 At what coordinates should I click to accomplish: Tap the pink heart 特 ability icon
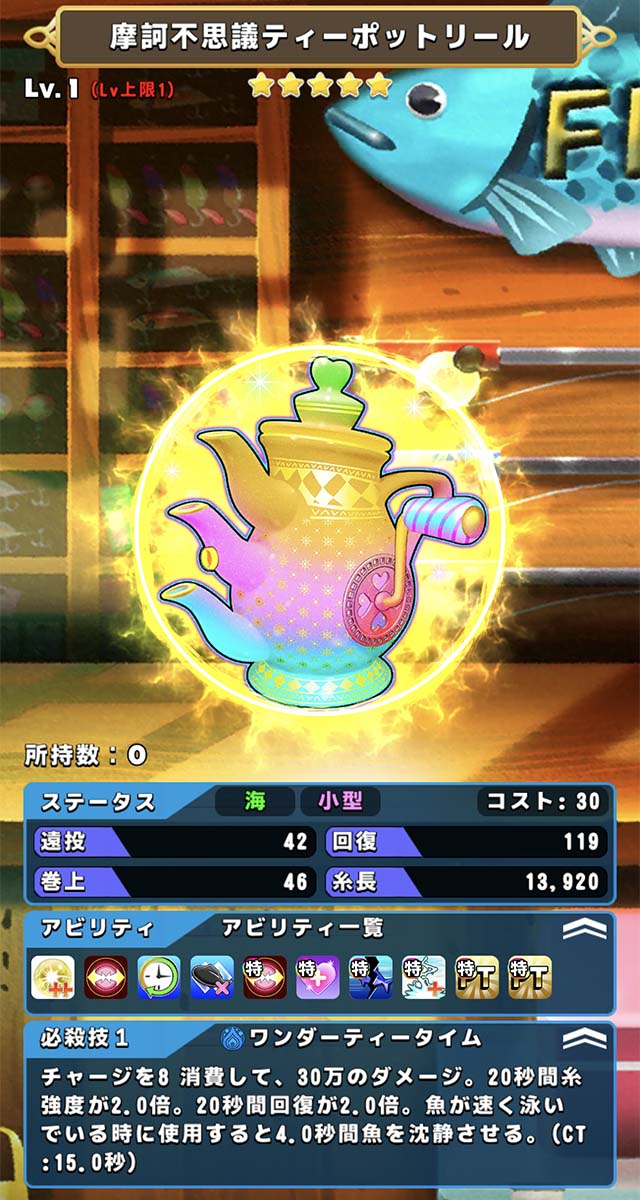pyautogui.click(x=317, y=977)
